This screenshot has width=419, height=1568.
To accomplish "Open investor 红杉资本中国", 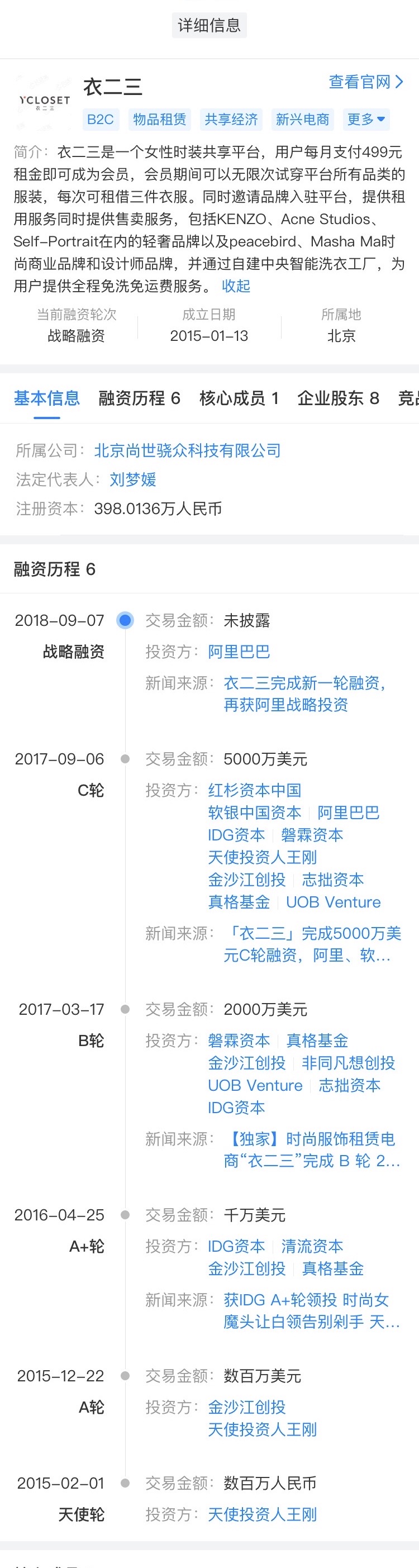I will (x=254, y=790).
